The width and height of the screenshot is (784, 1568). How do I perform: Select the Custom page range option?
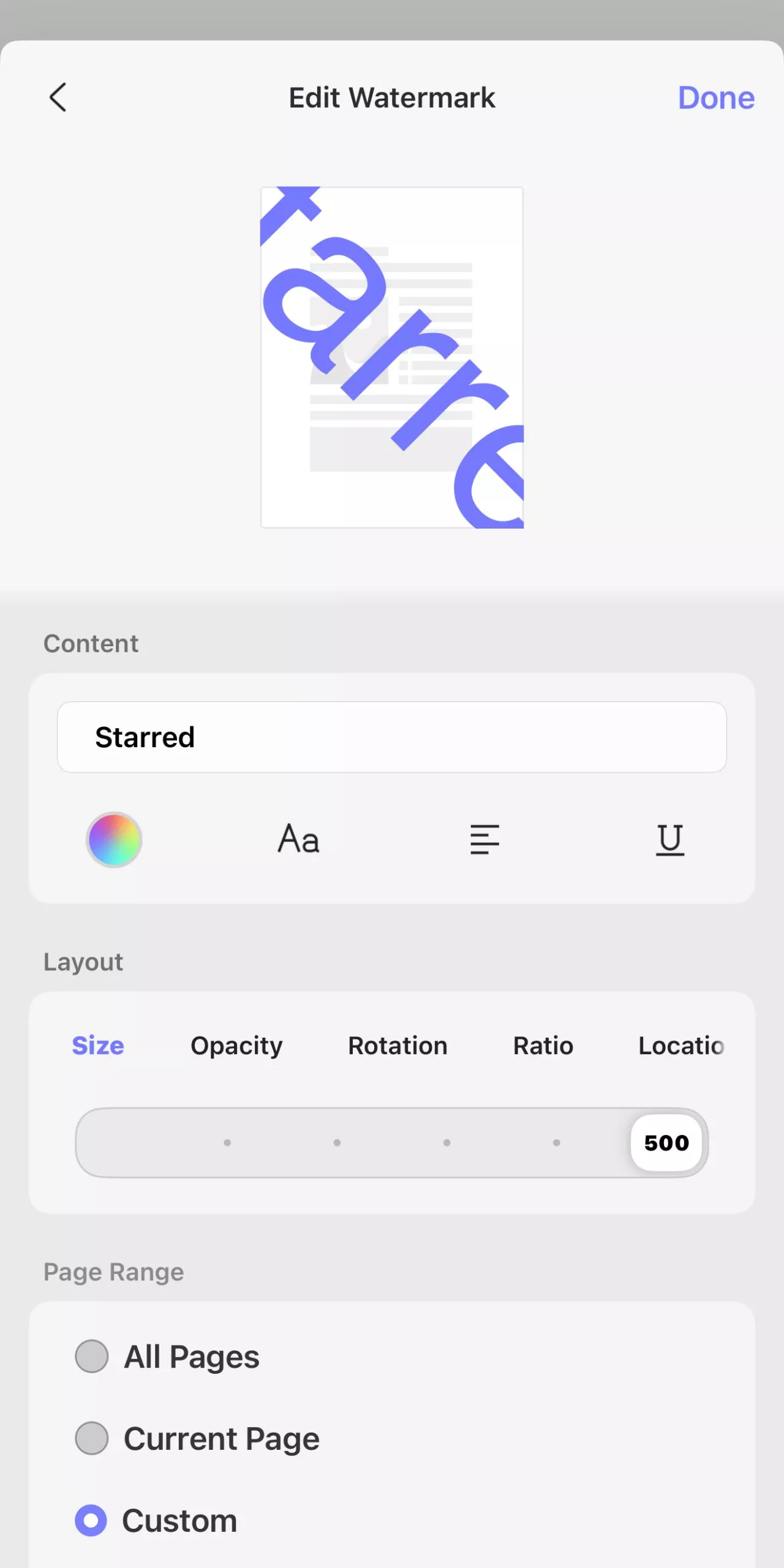point(91,1520)
